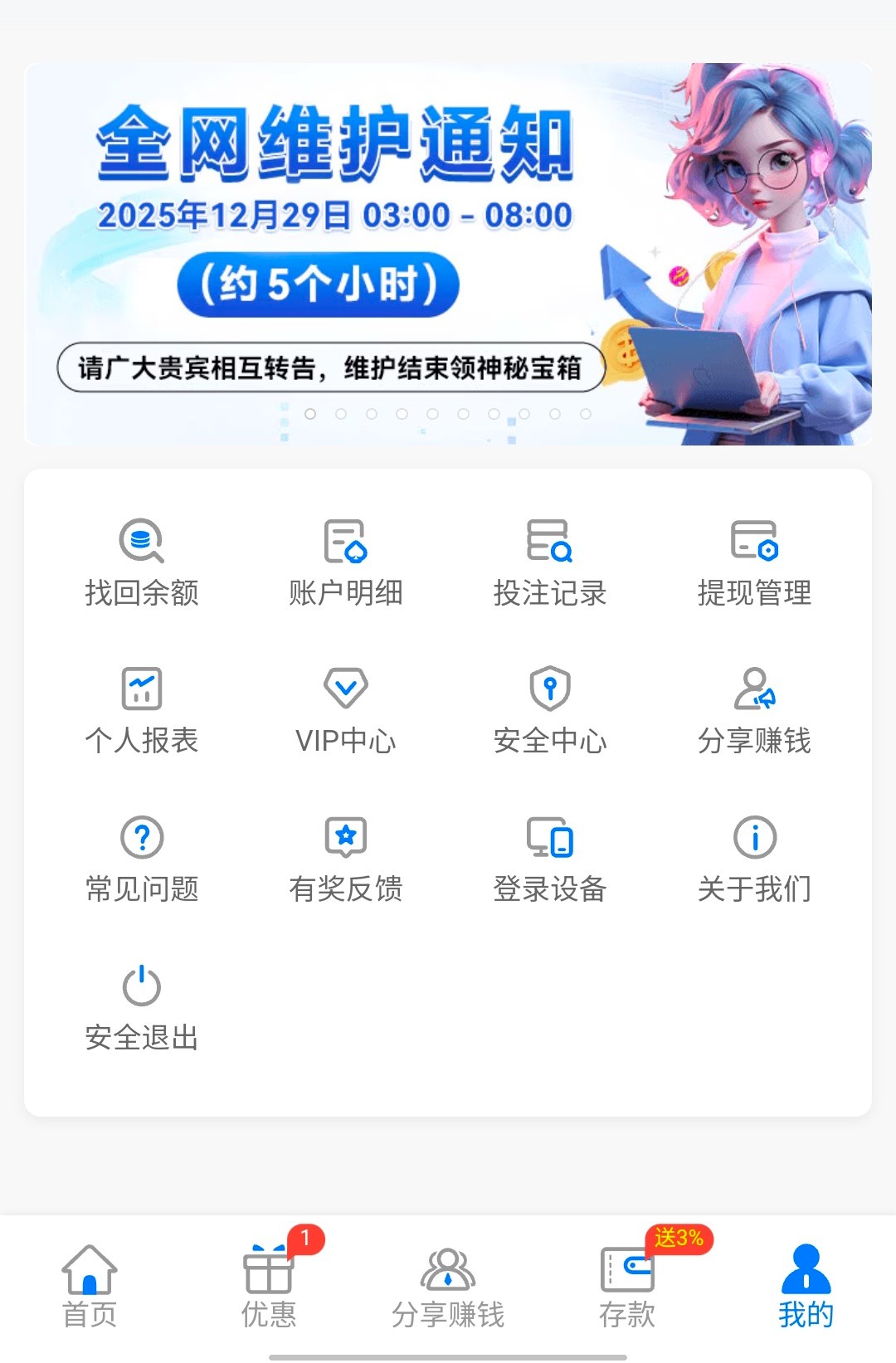View 账户明细 account details

click(x=346, y=563)
